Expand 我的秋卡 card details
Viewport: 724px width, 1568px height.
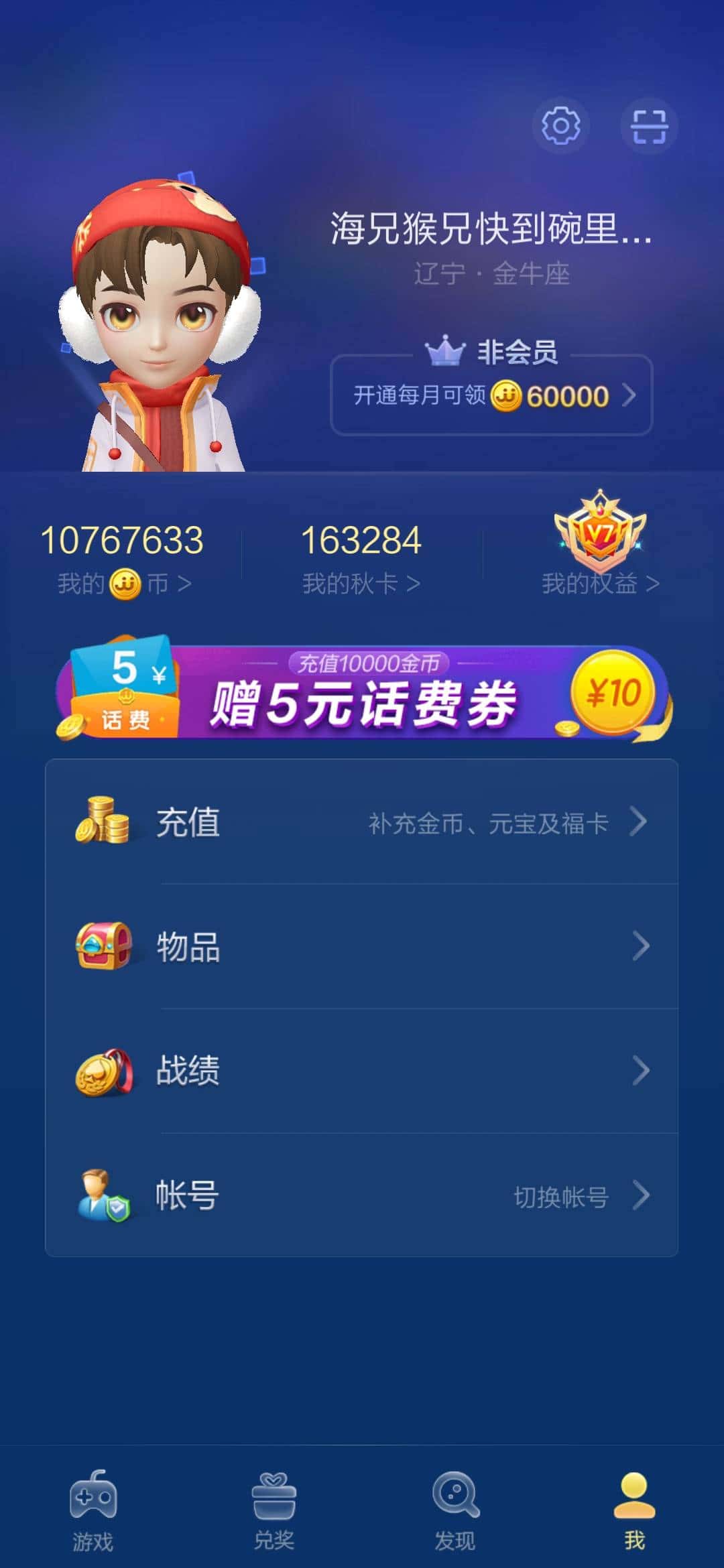coord(359,582)
